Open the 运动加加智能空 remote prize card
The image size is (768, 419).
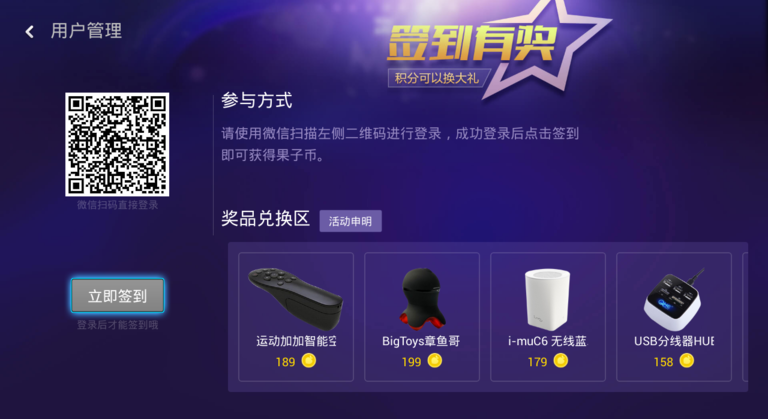point(295,316)
